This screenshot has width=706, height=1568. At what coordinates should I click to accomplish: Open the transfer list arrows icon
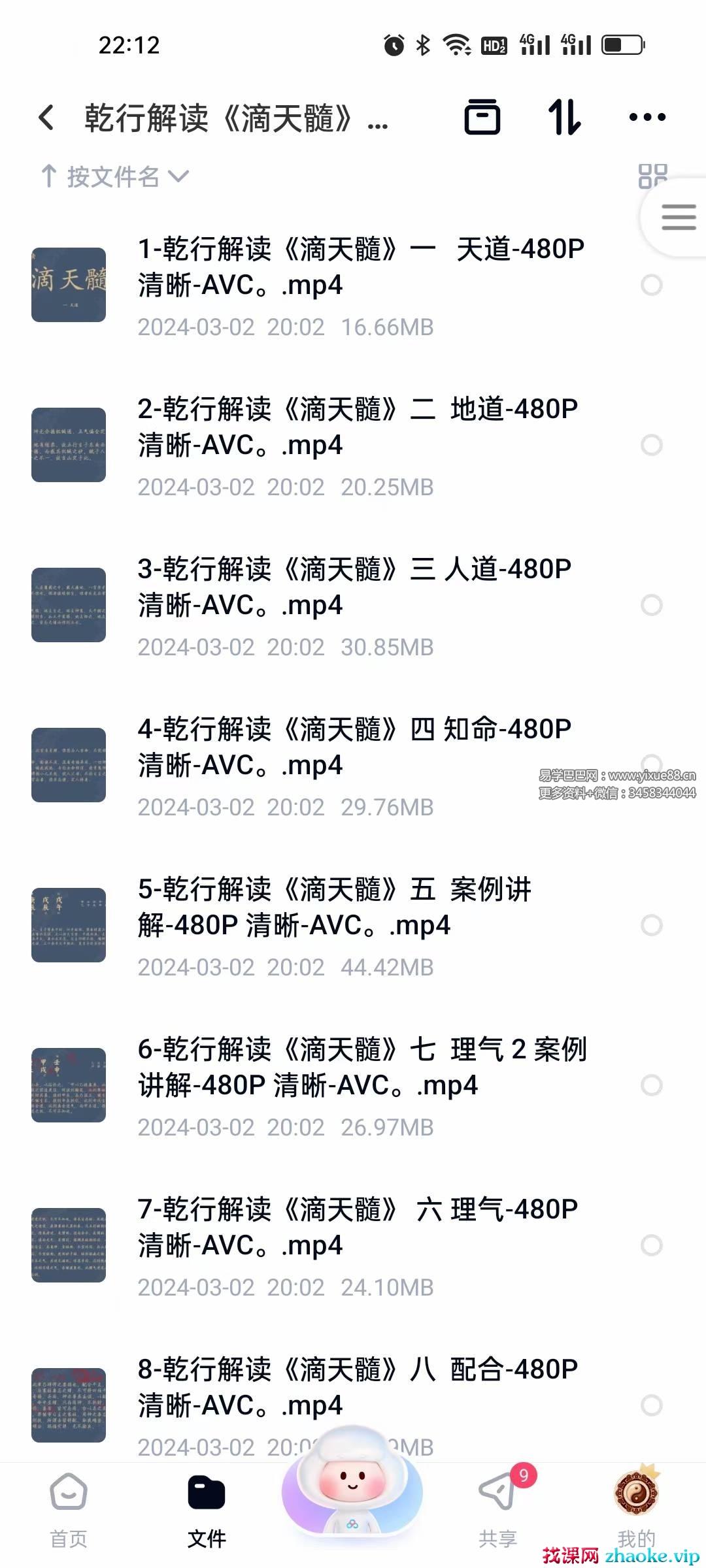pyautogui.click(x=564, y=118)
